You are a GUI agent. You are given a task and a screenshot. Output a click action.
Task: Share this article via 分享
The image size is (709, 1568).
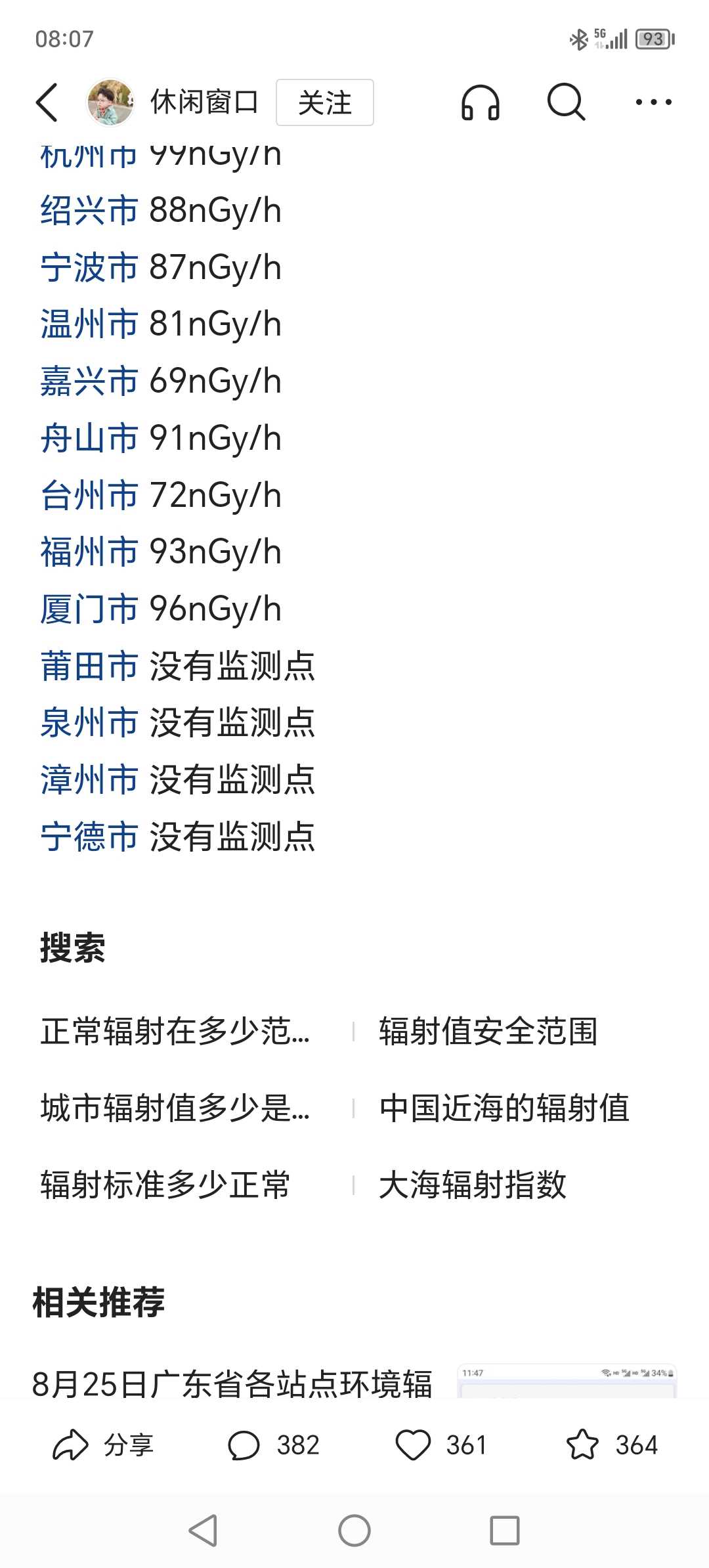point(103,1445)
